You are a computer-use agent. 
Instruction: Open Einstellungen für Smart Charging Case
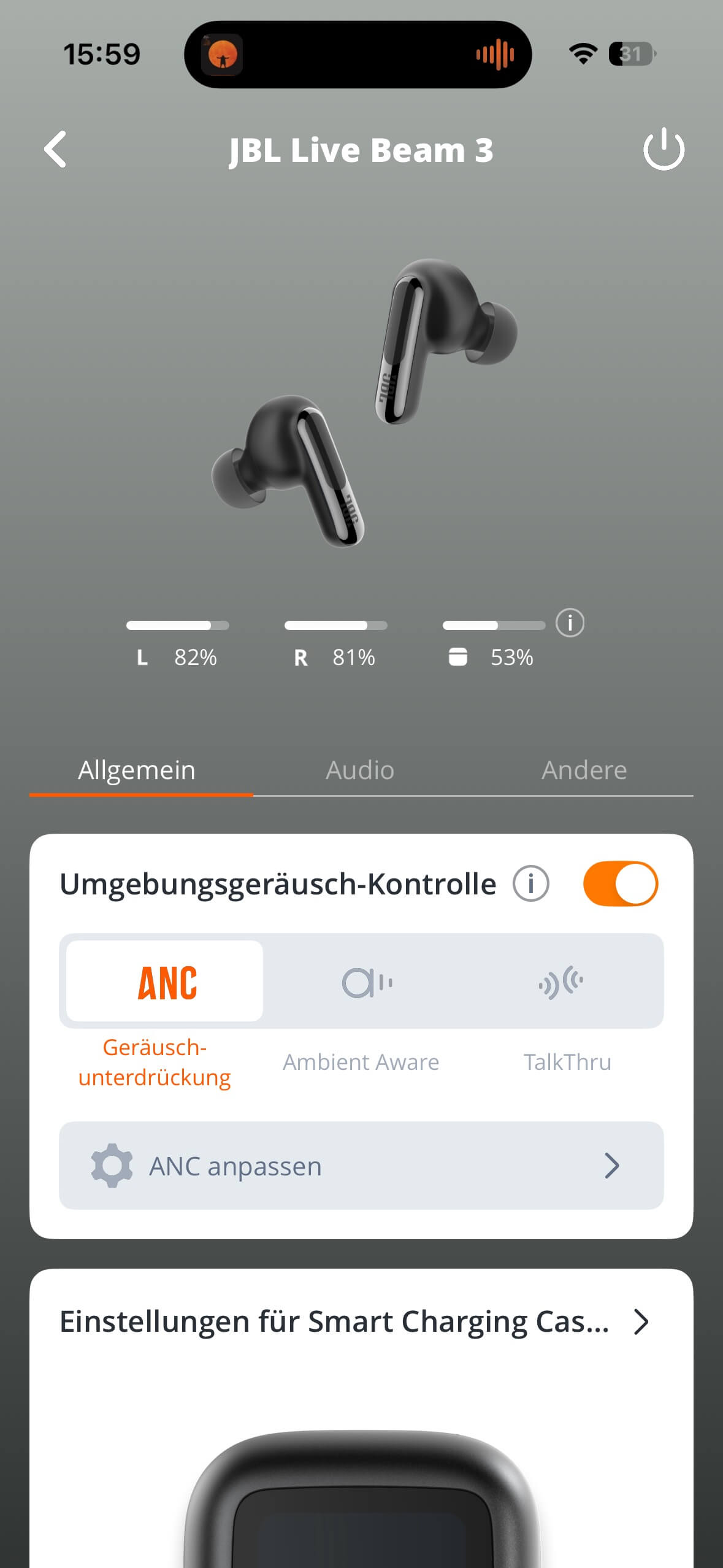click(x=354, y=1322)
